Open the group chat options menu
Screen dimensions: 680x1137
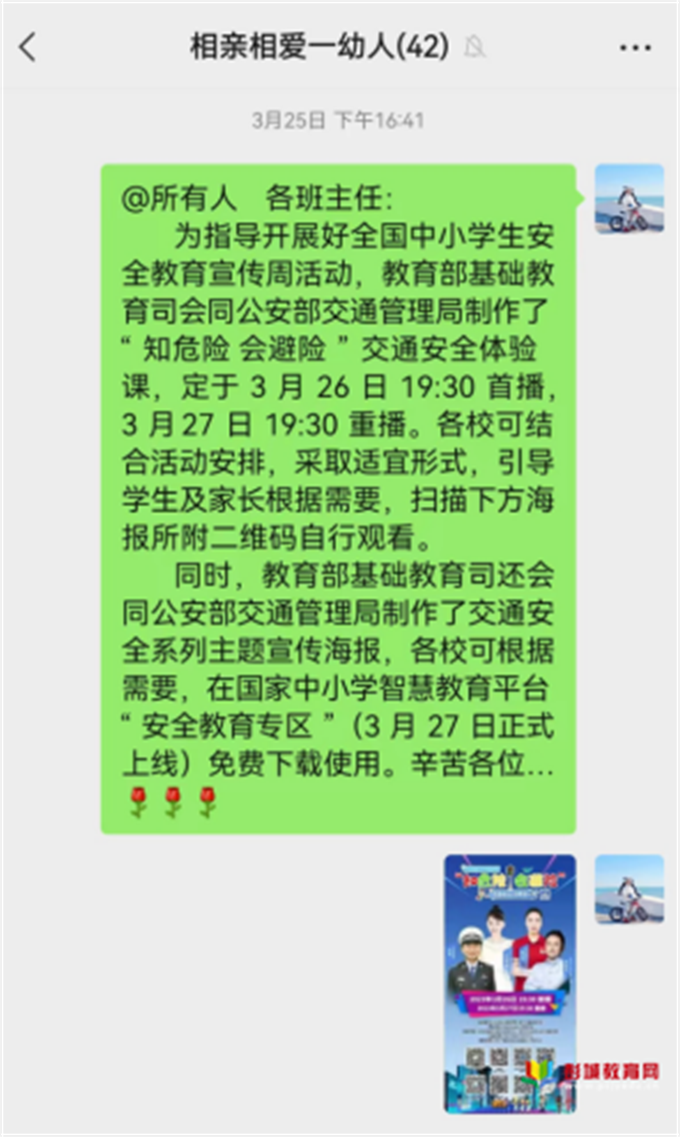635,47
